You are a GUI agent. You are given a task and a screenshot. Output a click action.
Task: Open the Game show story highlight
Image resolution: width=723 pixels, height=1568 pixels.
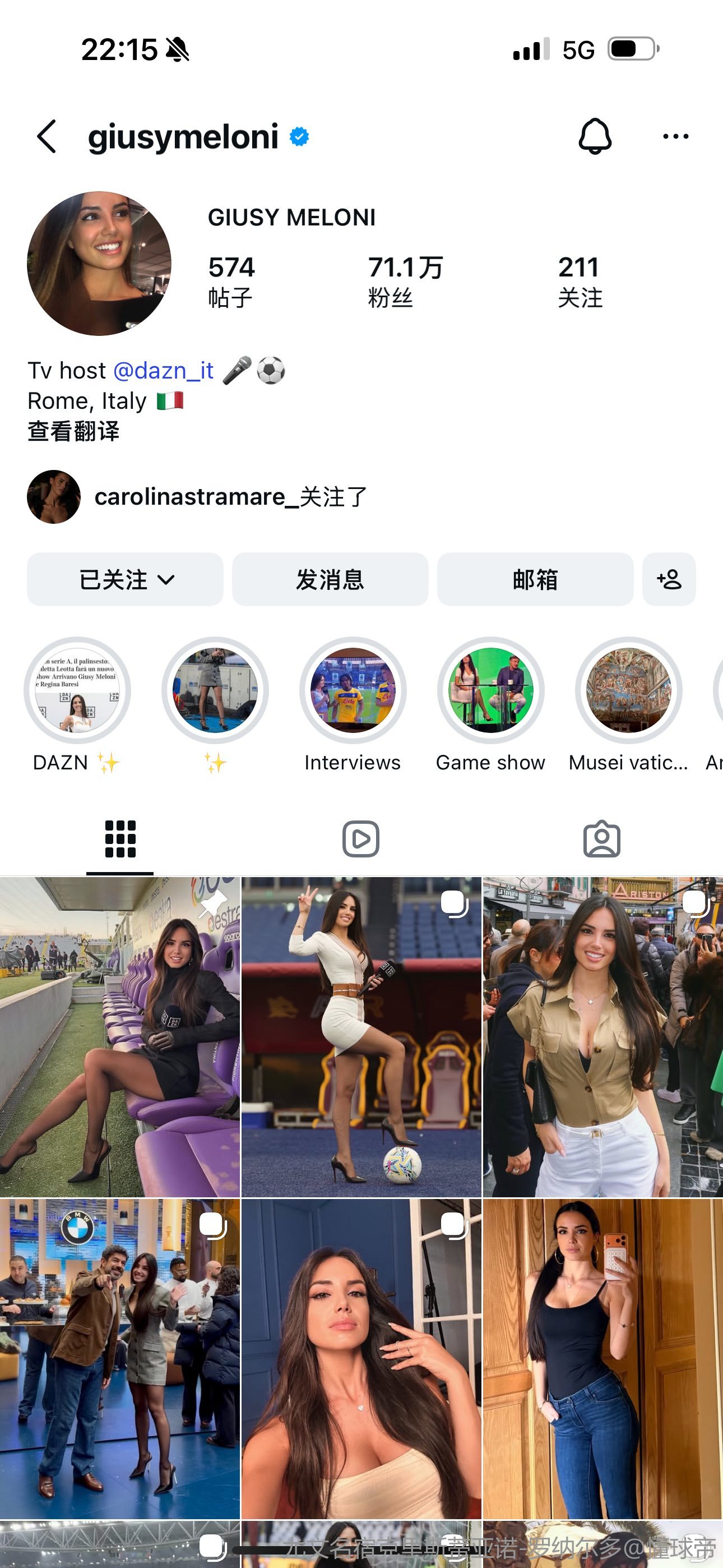pos(490,690)
